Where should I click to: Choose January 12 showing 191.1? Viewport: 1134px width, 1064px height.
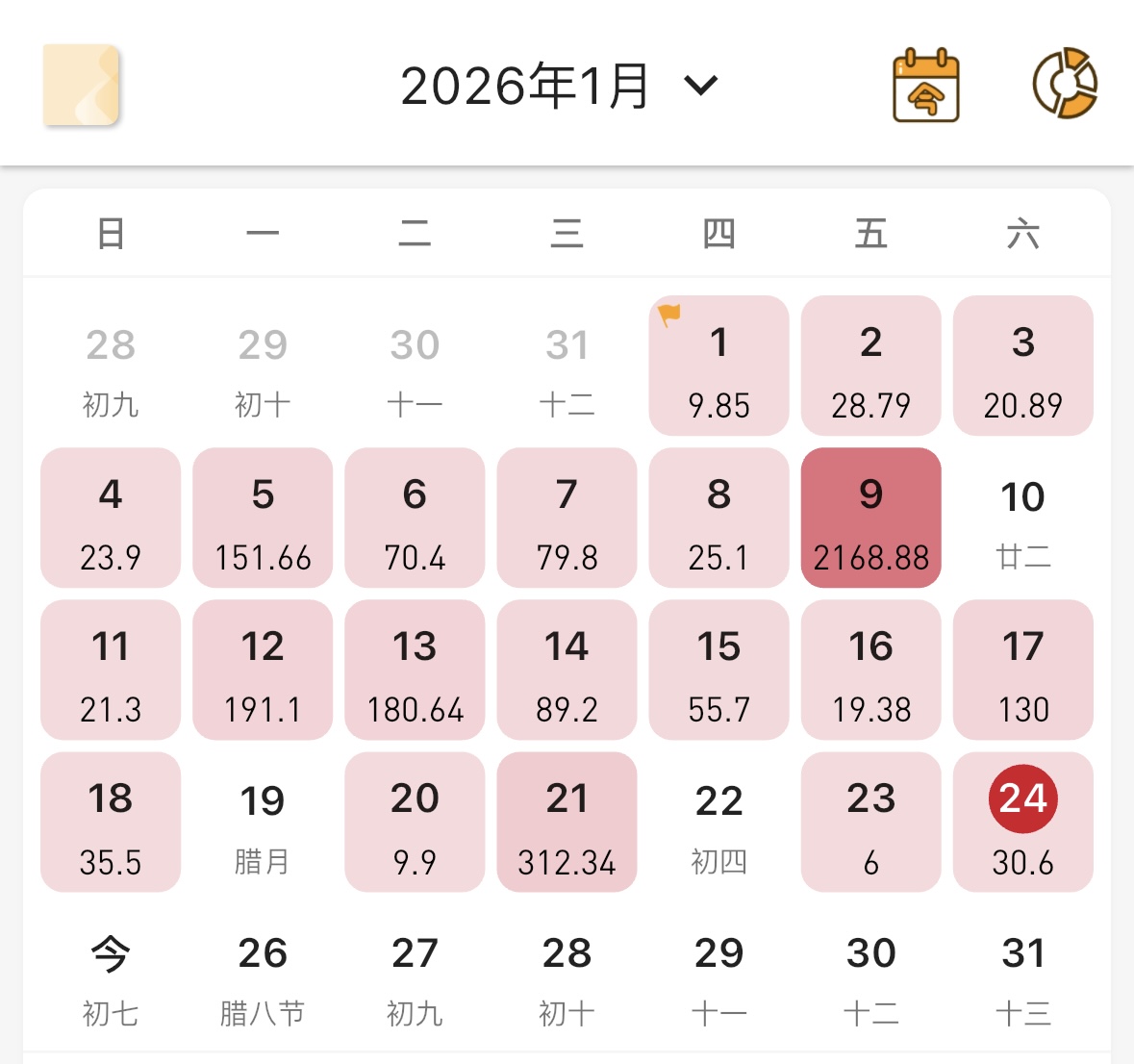[x=263, y=670]
